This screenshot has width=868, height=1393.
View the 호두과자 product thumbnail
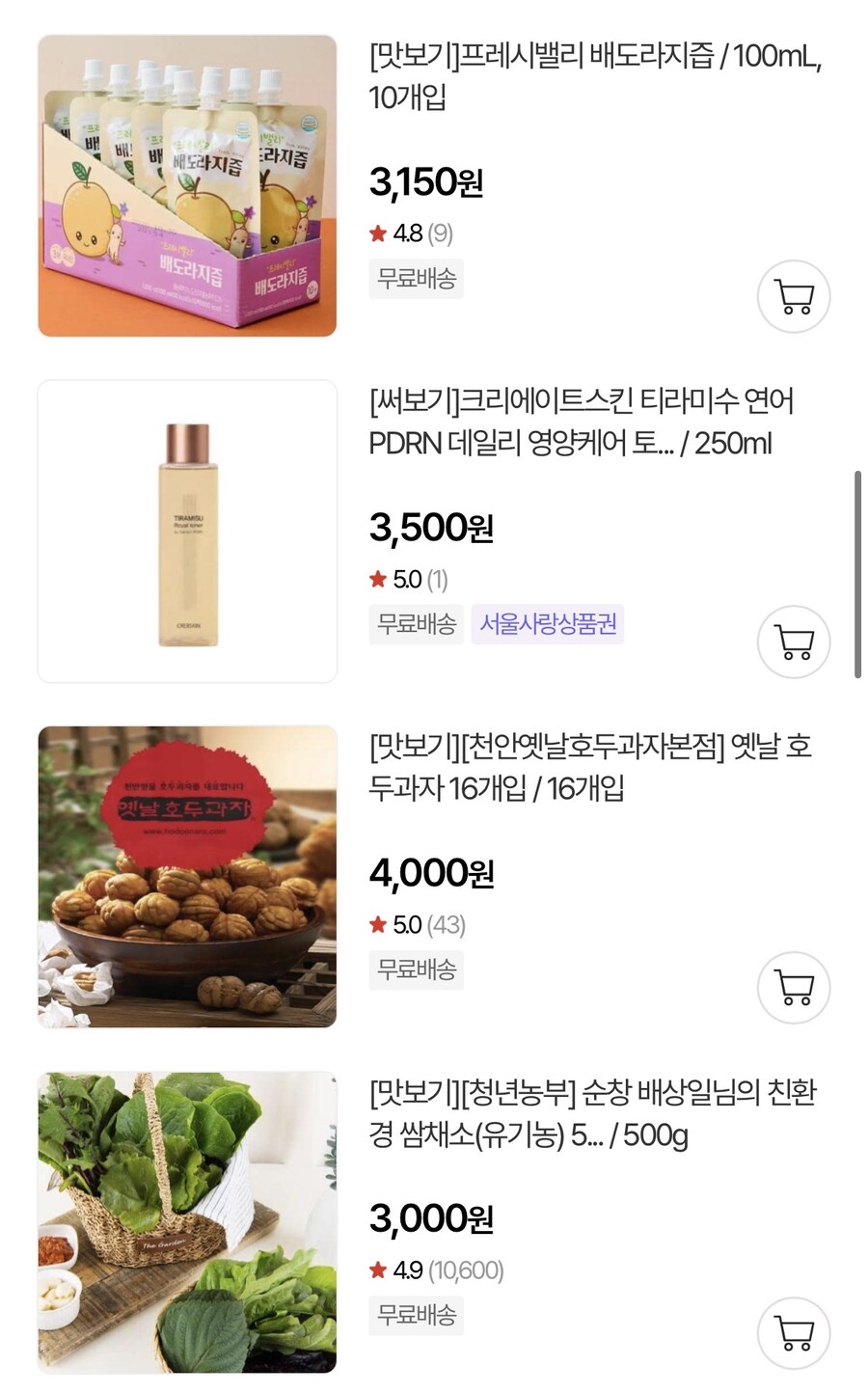tap(186, 876)
